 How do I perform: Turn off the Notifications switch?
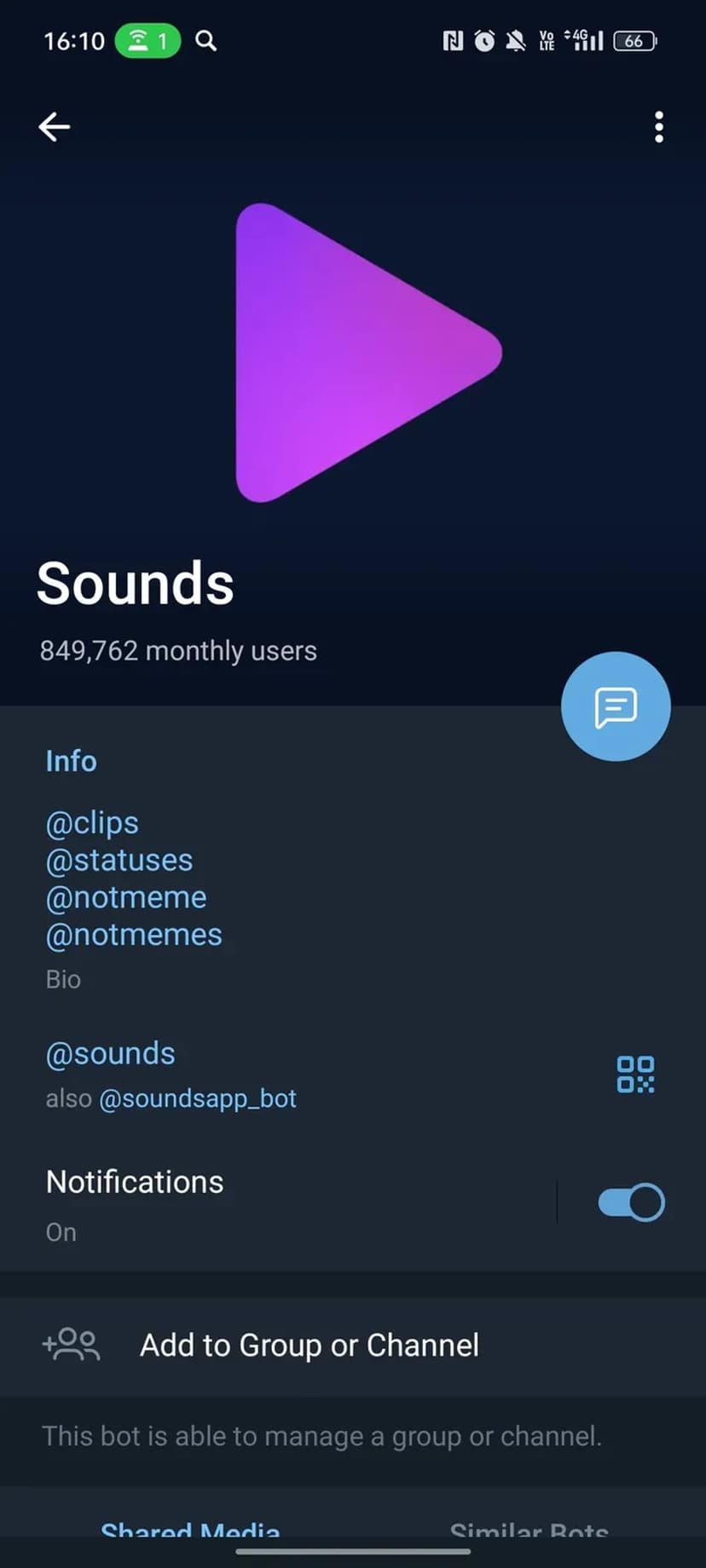[x=631, y=1202]
